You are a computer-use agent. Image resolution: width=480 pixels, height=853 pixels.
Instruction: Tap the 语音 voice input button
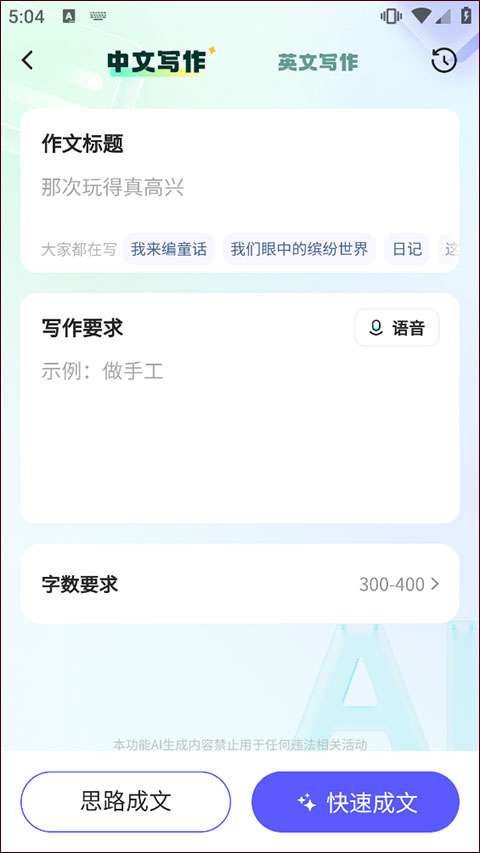pyautogui.click(x=397, y=328)
